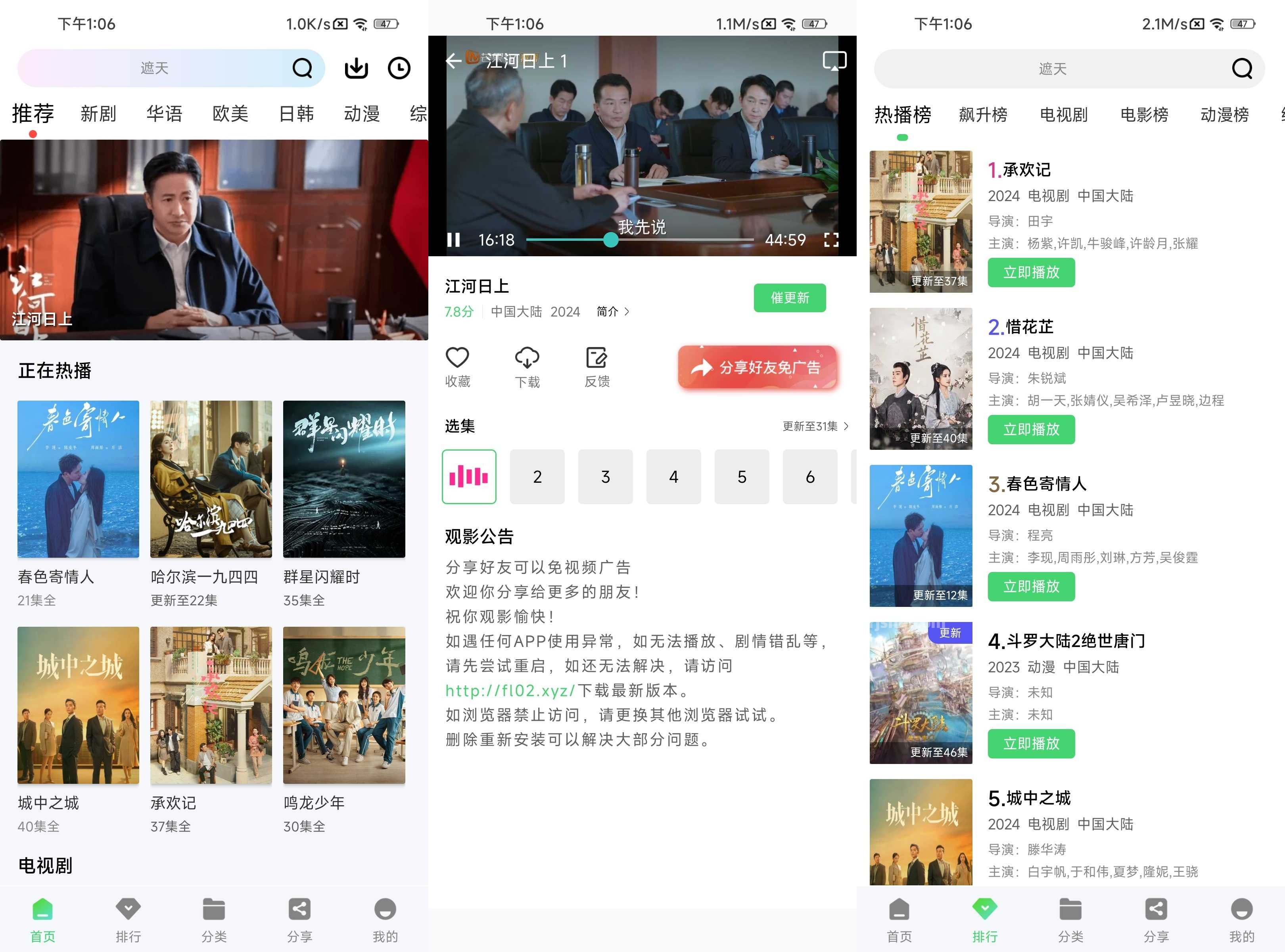
Task: Tap 分享好友免广告 share button
Action: (757, 367)
